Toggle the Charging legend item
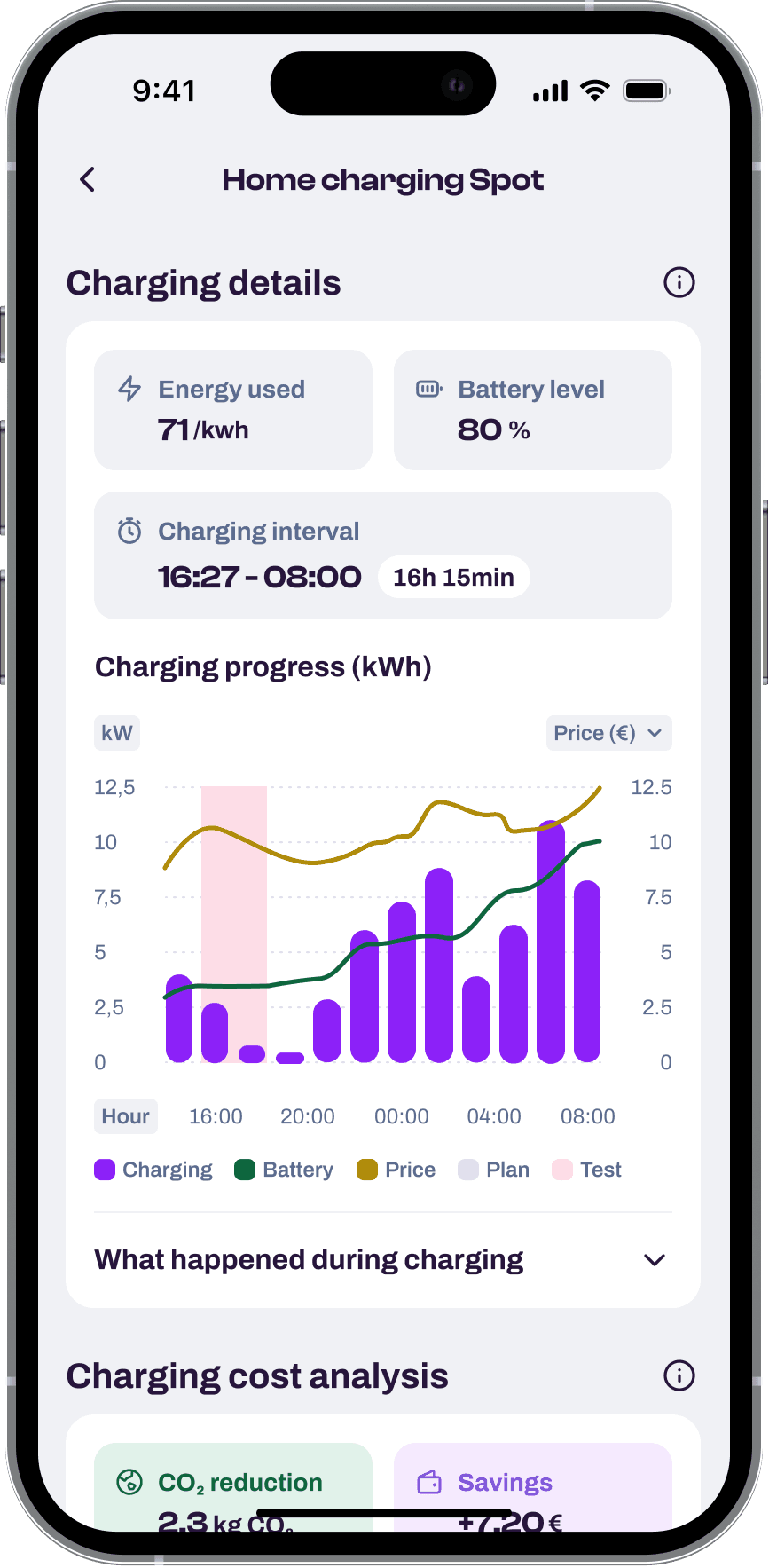This screenshot has width=769, height=1568. pyautogui.click(x=152, y=1170)
